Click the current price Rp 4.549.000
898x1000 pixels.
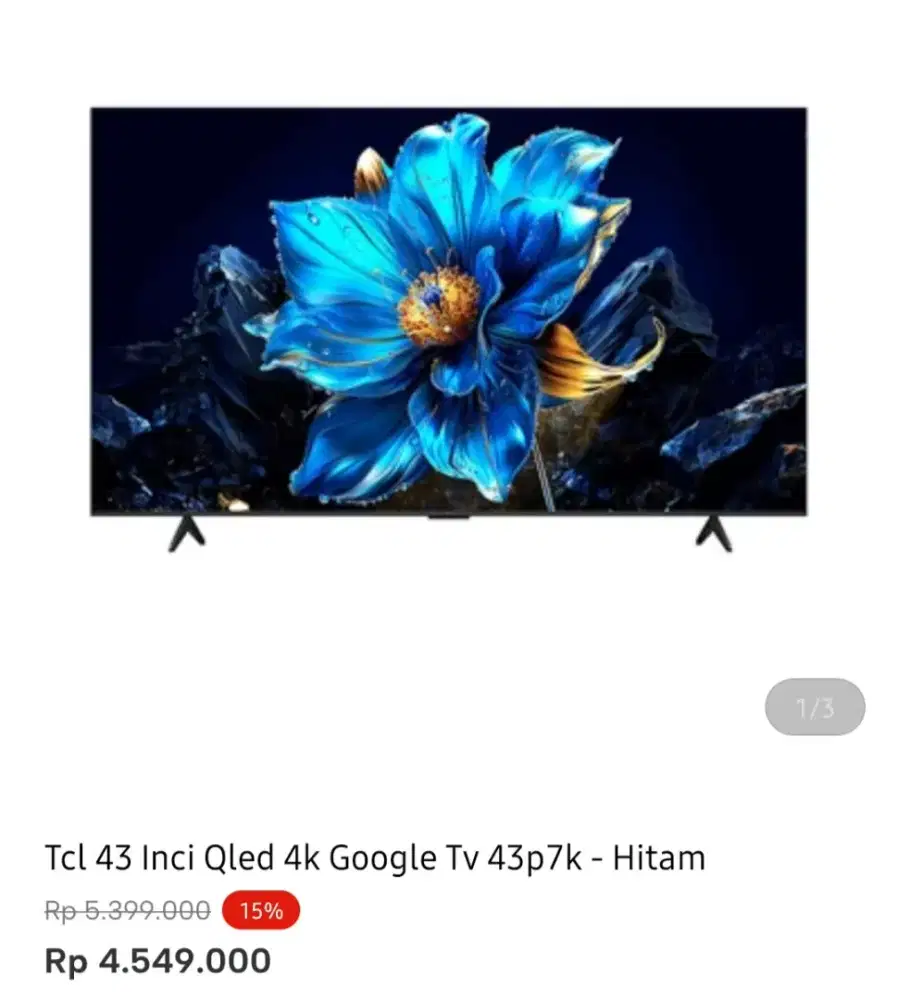[x=158, y=959]
